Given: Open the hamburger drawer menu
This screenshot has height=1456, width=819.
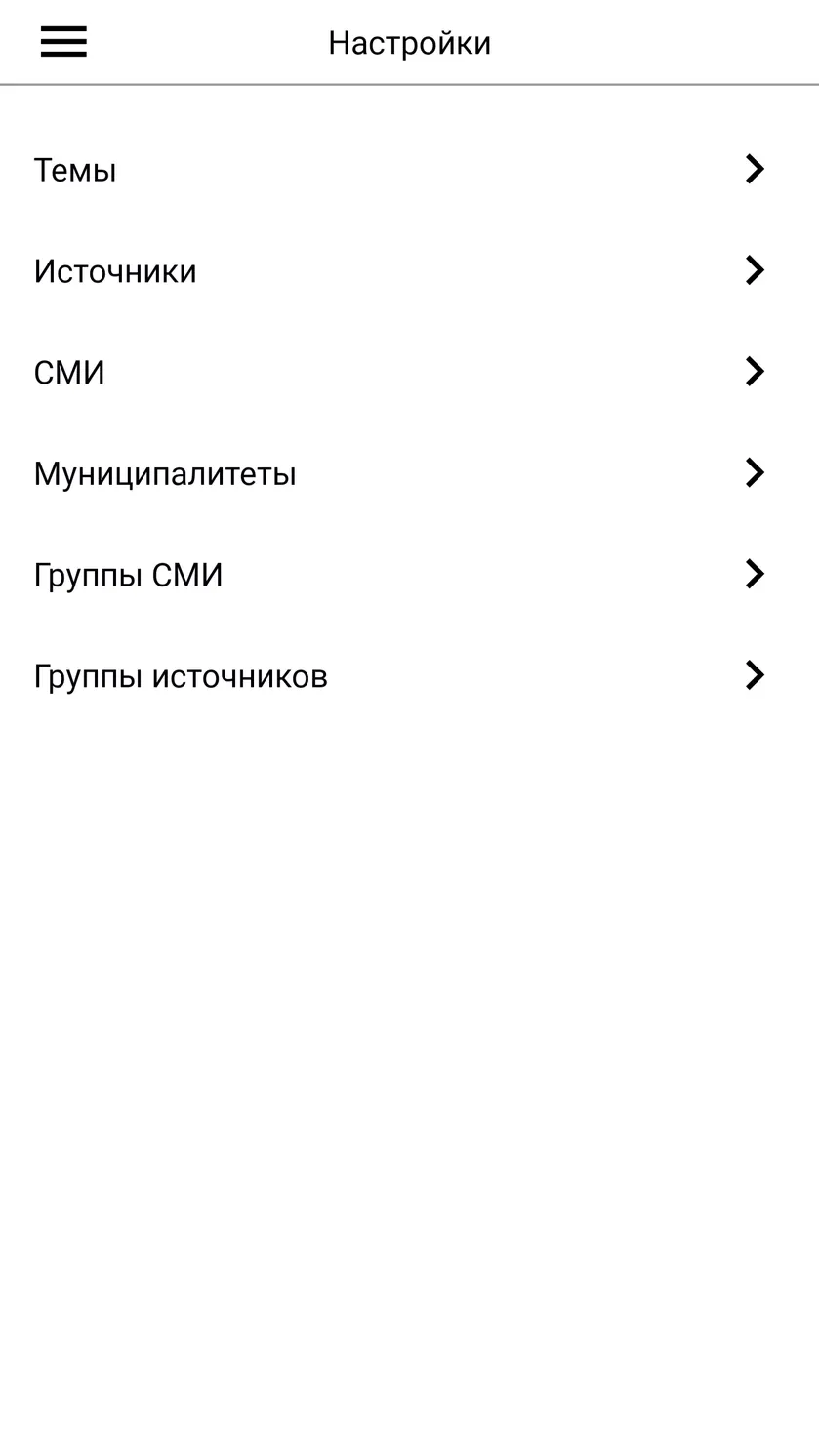Looking at the screenshot, I should (x=63, y=42).
